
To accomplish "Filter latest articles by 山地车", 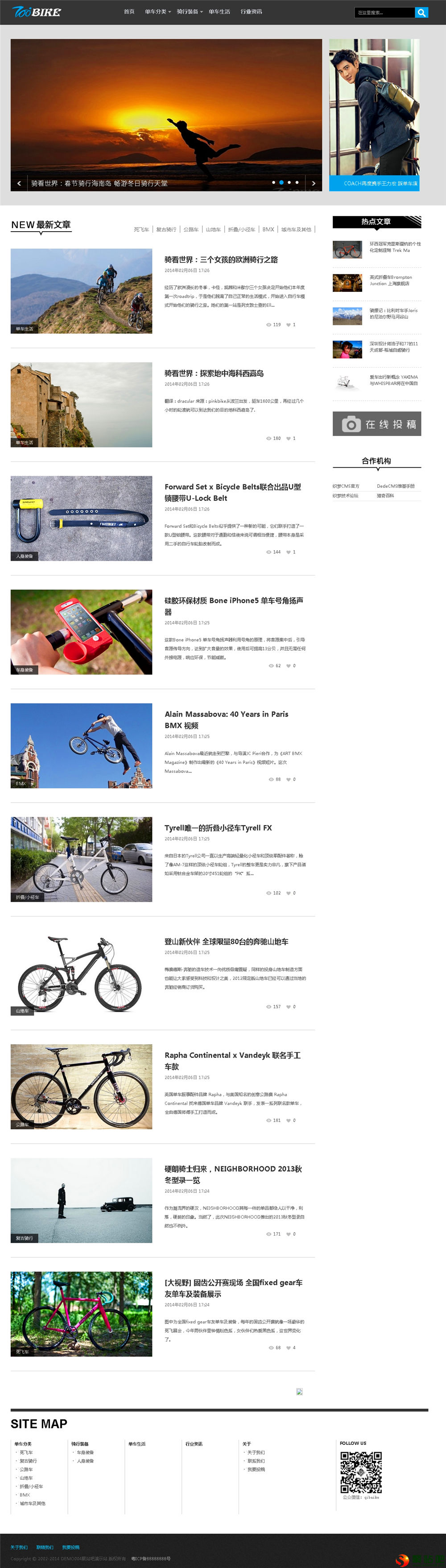I will click(213, 229).
